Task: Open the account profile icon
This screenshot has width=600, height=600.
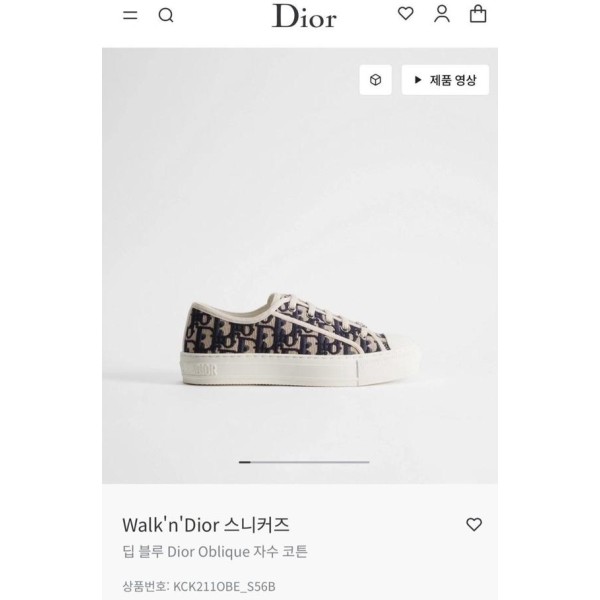Action: pyautogui.click(x=442, y=14)
